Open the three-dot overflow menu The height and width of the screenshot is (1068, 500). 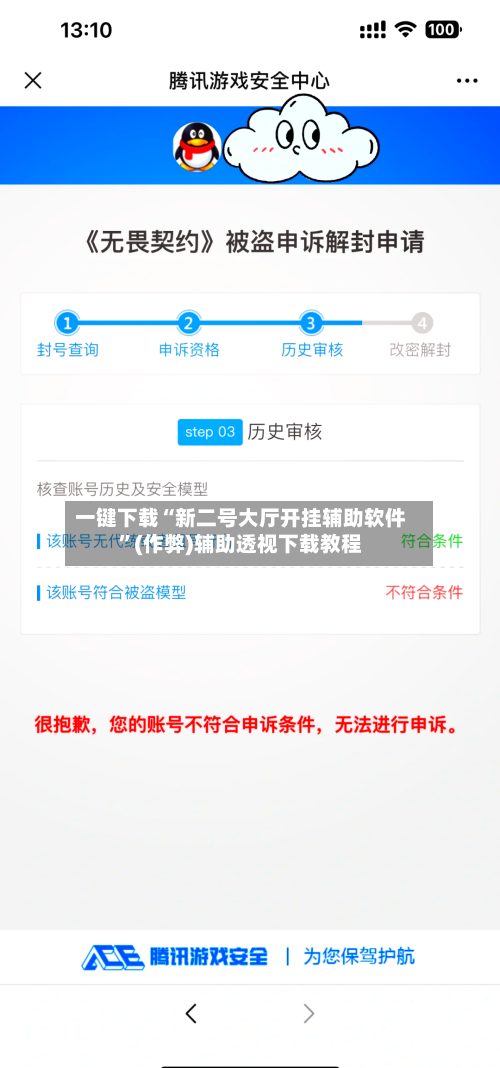(x=467, y=80)
